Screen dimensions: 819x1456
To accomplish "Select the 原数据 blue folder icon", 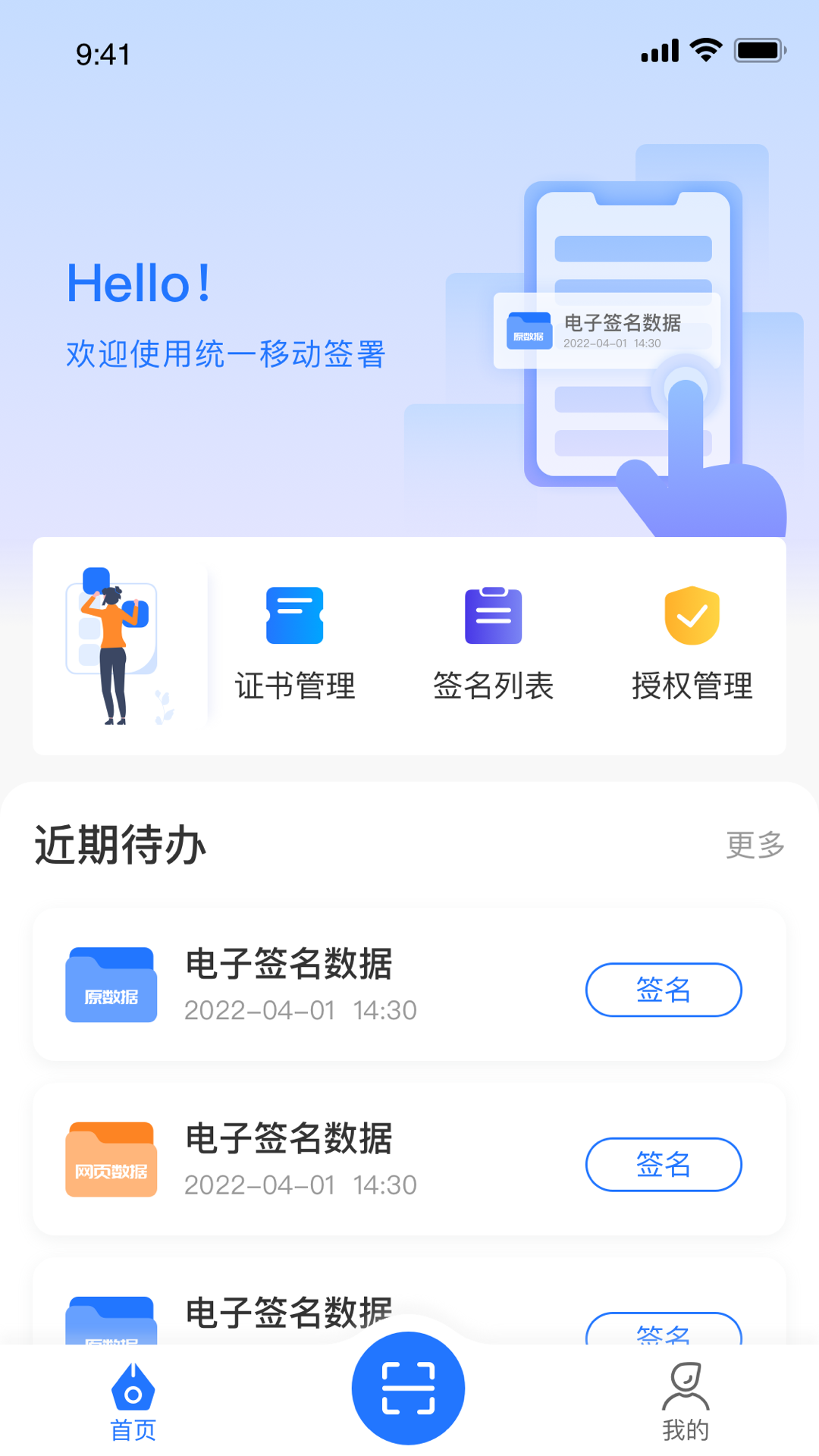I will click(x=111, y=985).
